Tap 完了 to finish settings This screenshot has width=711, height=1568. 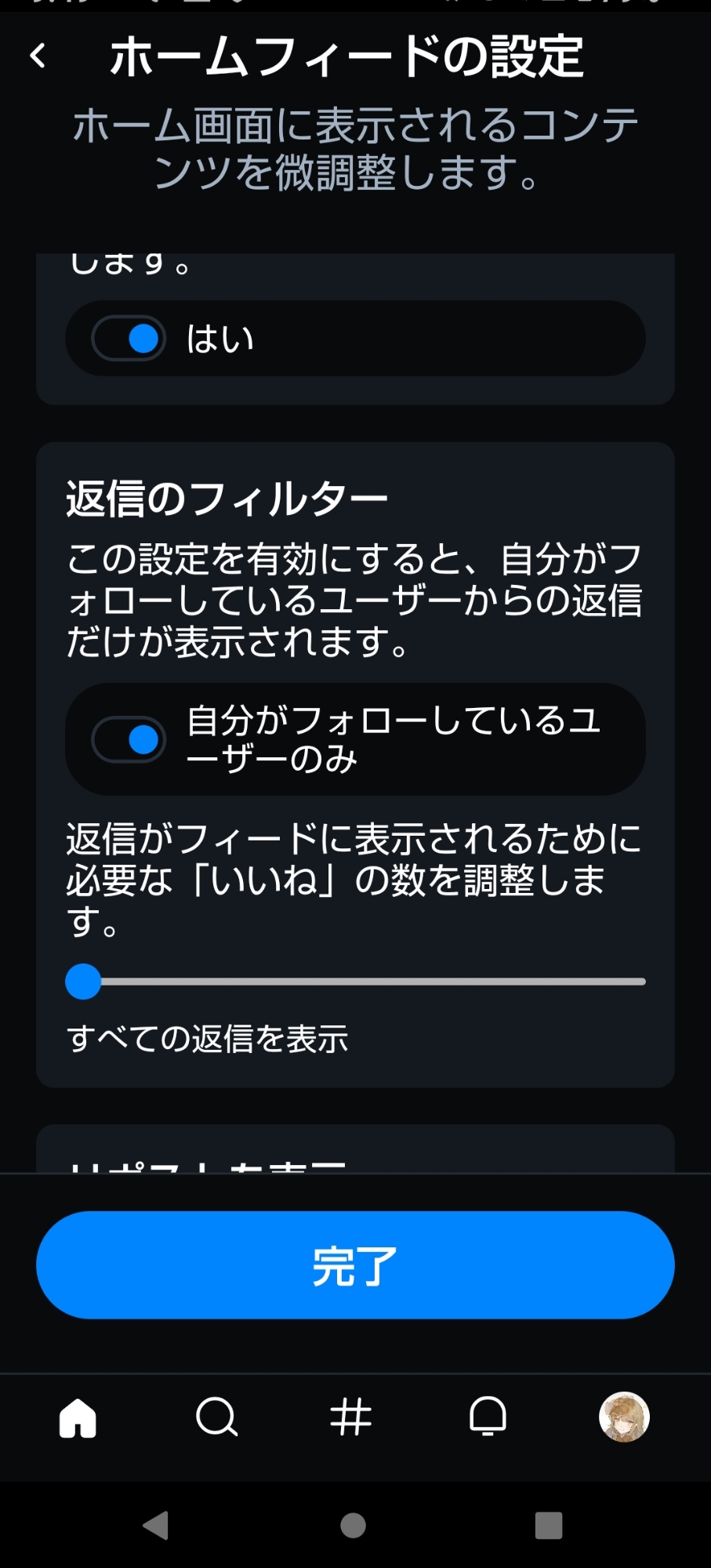click(355, 1265)
